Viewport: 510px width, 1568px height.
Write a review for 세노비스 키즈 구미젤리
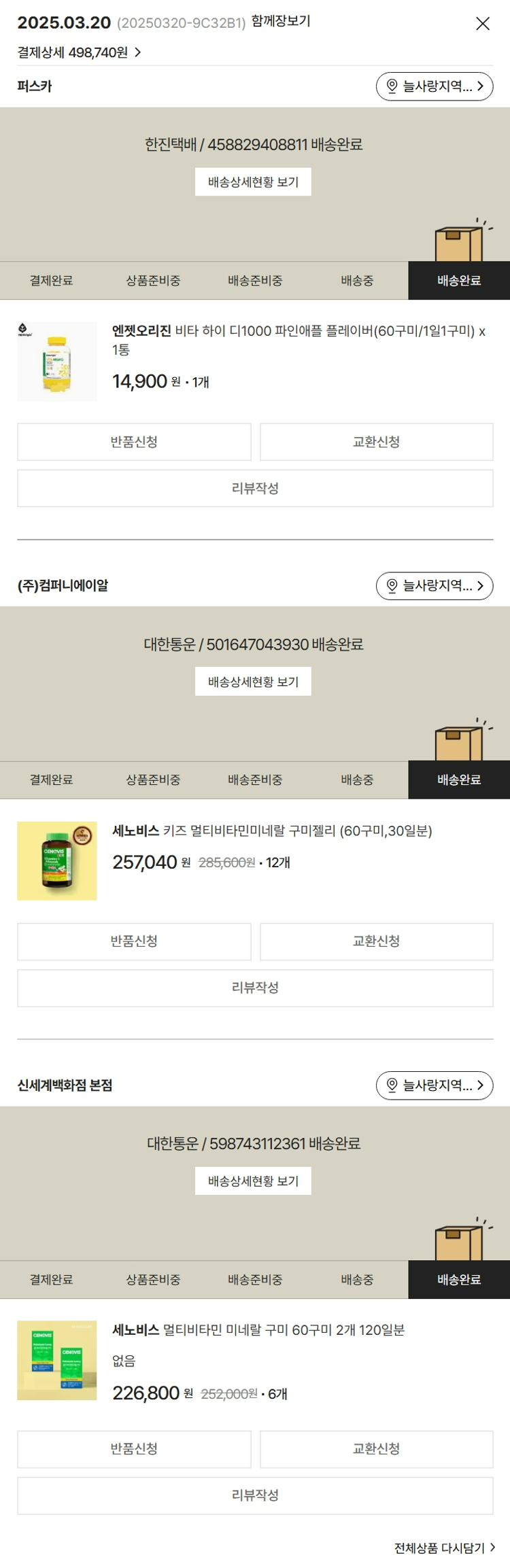coord(255,988)
